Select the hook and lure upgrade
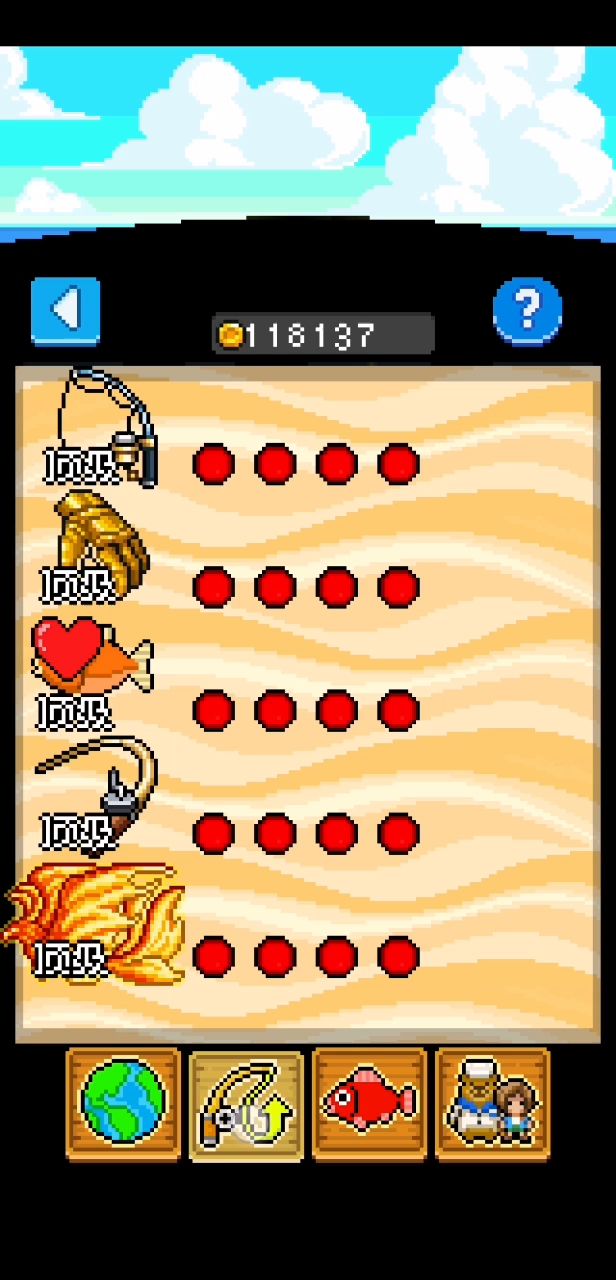The image size is (616, 1280). [x=98, y=793]
